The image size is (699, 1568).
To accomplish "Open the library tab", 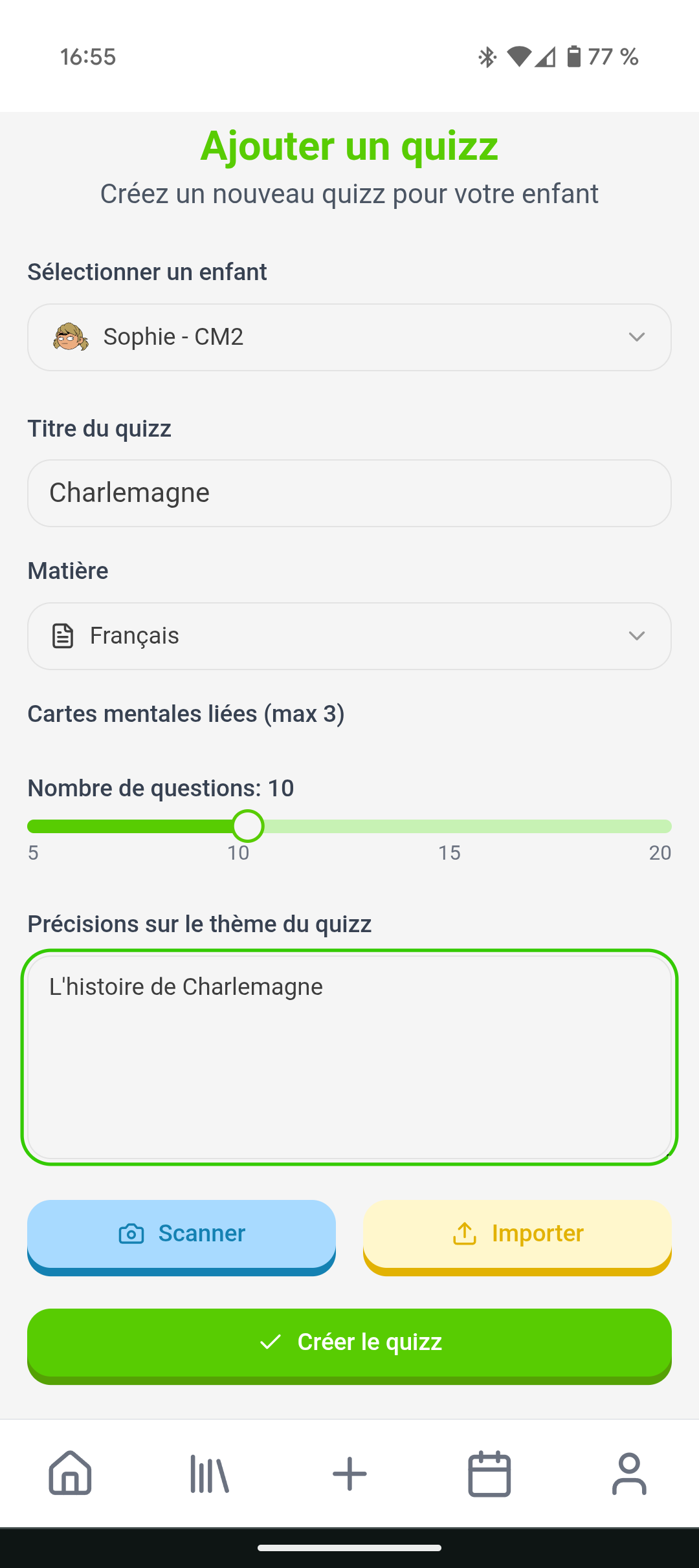I will 210,1474.
